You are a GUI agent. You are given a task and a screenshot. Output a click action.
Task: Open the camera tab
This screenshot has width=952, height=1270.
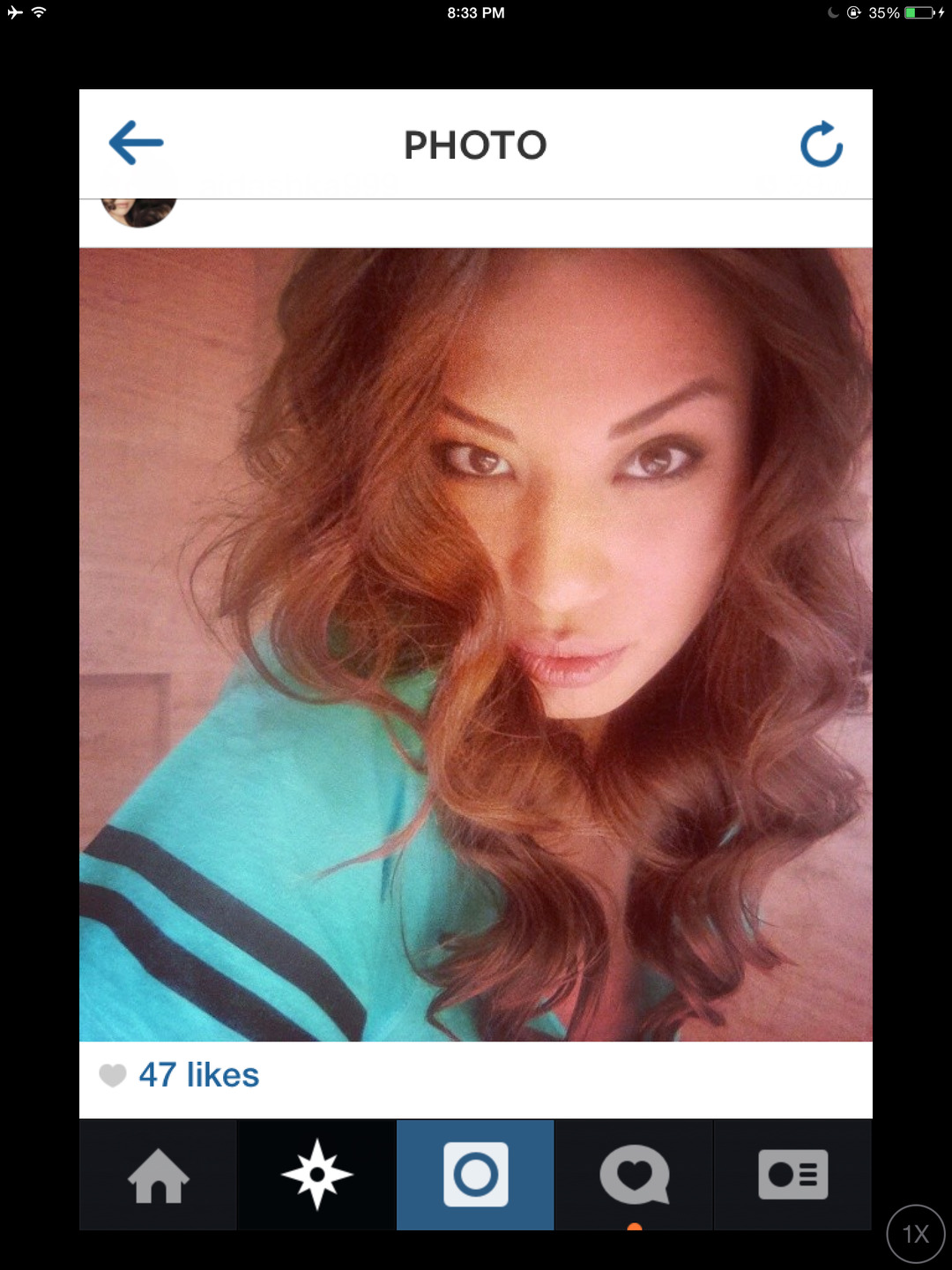(x=476, y=1175)
